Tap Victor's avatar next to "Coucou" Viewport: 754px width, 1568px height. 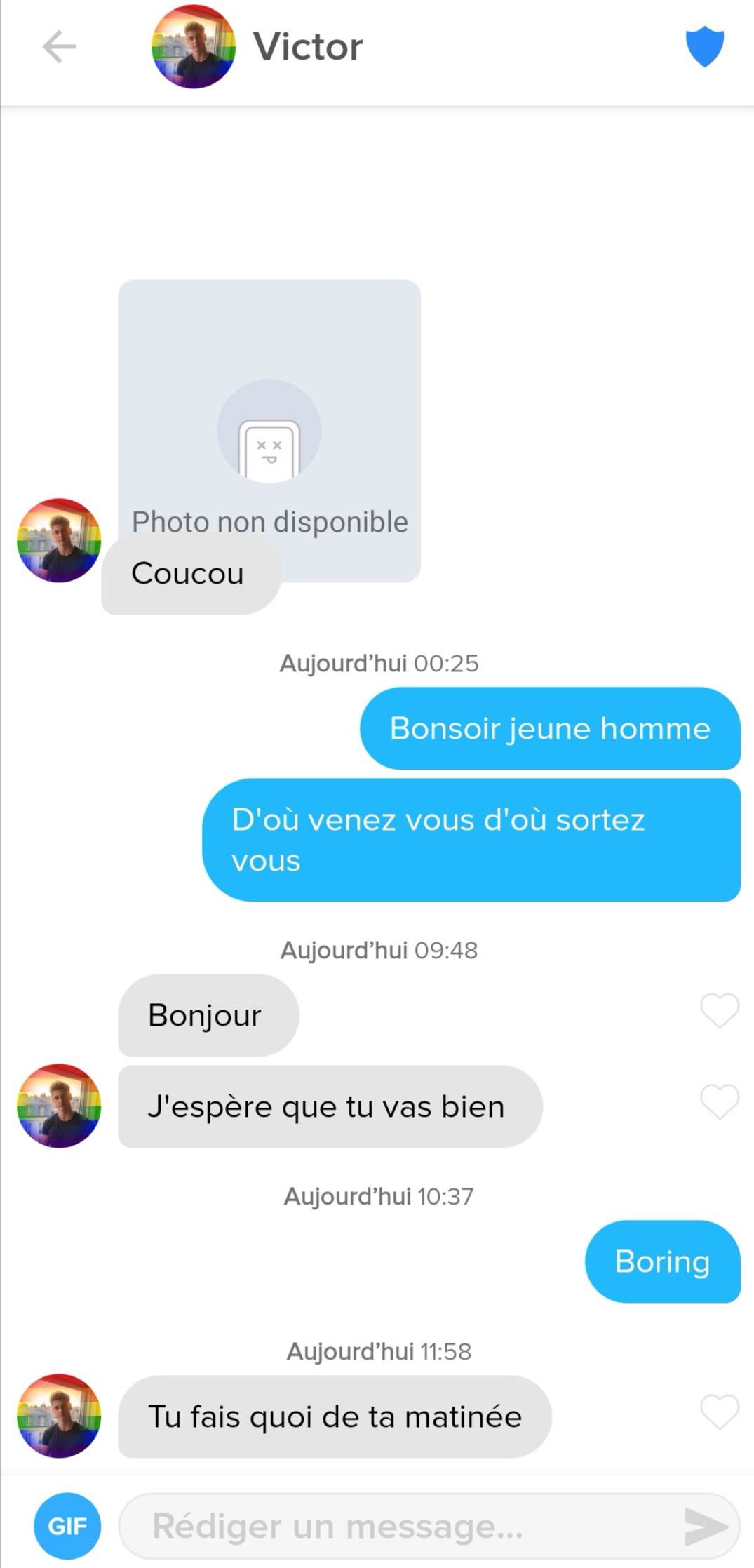[x=59, y=540]
